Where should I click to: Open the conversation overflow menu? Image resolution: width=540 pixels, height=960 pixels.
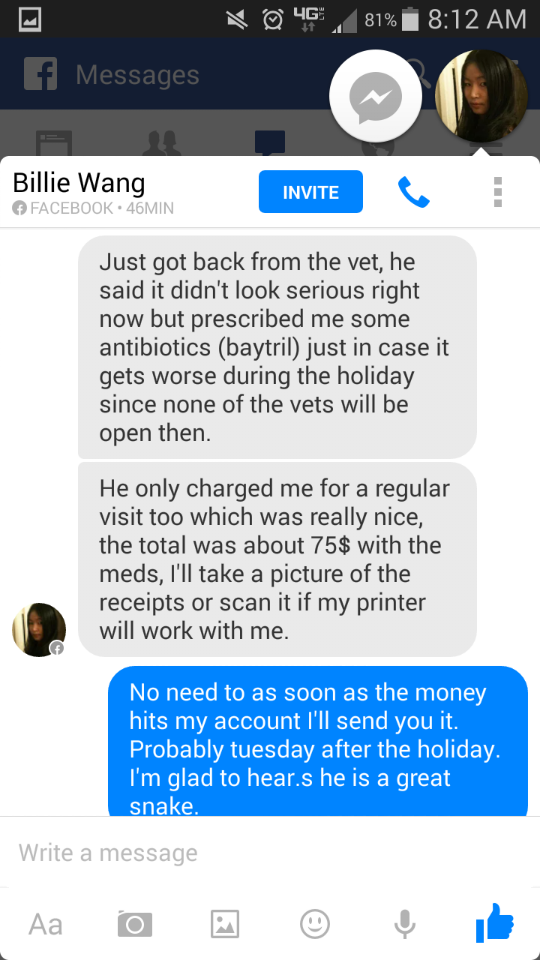point(498,192)
